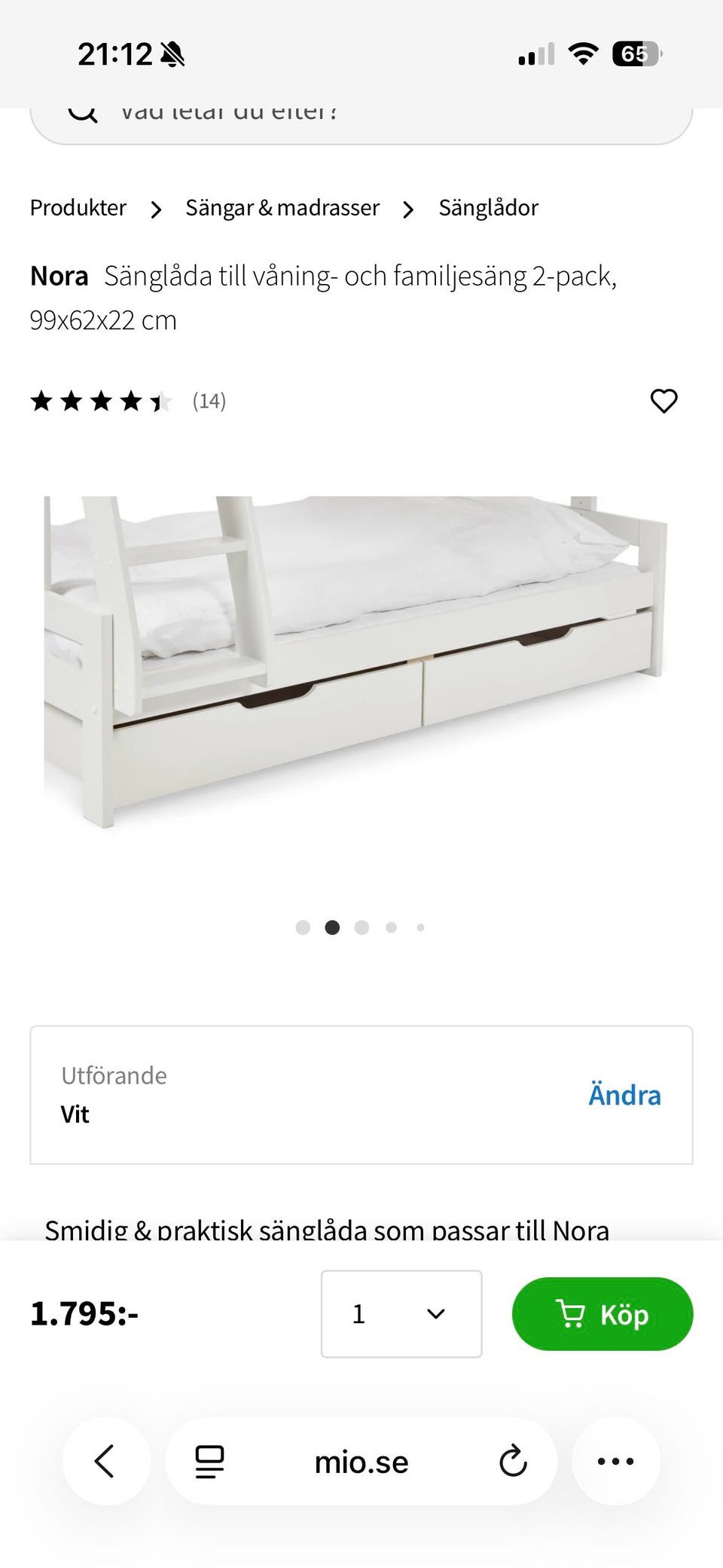Expand the chevron after Sängar & madrasser
The height and width of the screenshot is (1568, 723).
pos(408,209)
